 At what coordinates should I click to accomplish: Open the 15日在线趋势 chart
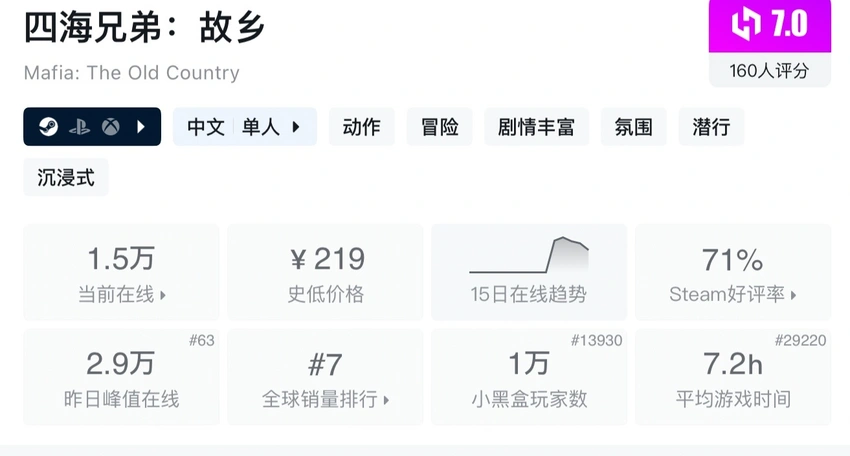tap(528, 272)
